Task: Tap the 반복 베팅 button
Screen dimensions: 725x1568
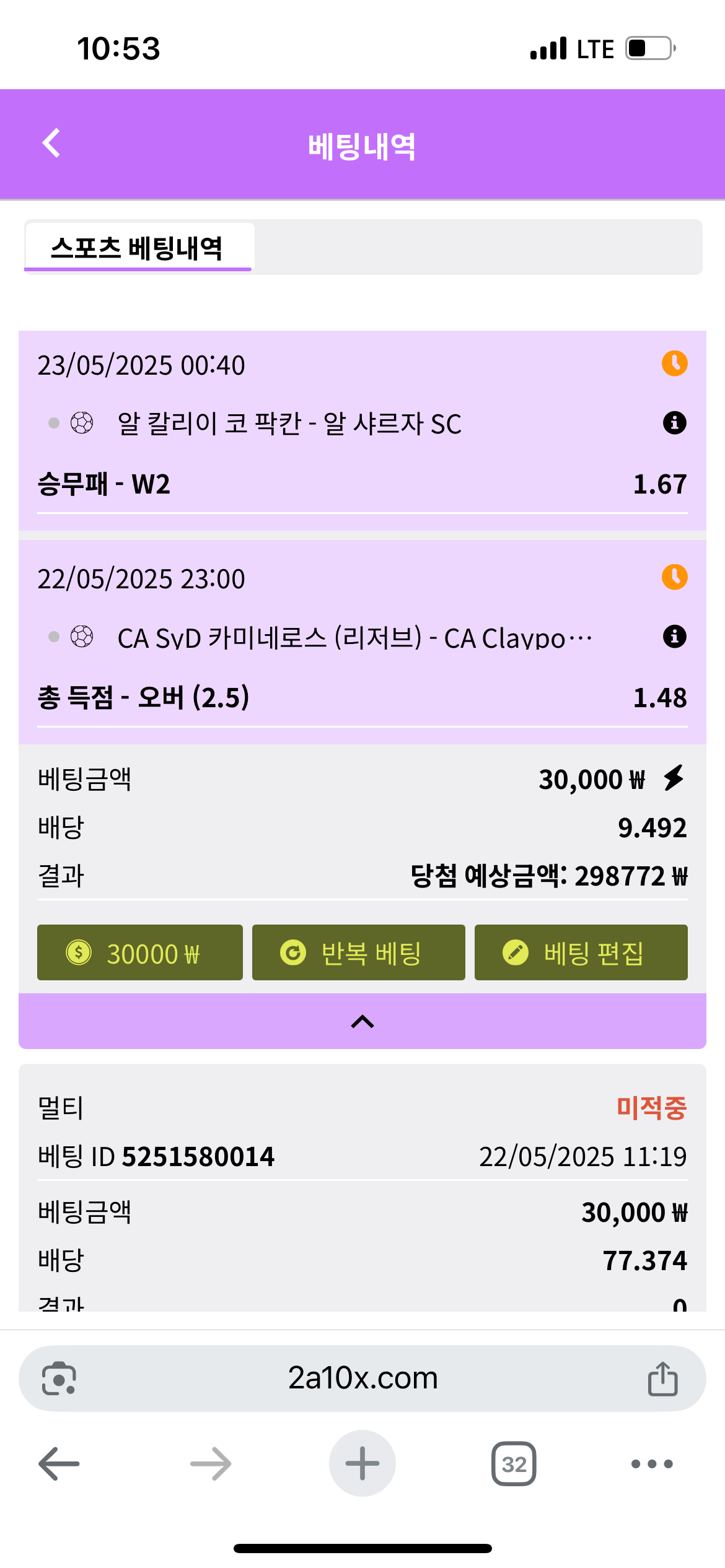Action: [358, 952]
